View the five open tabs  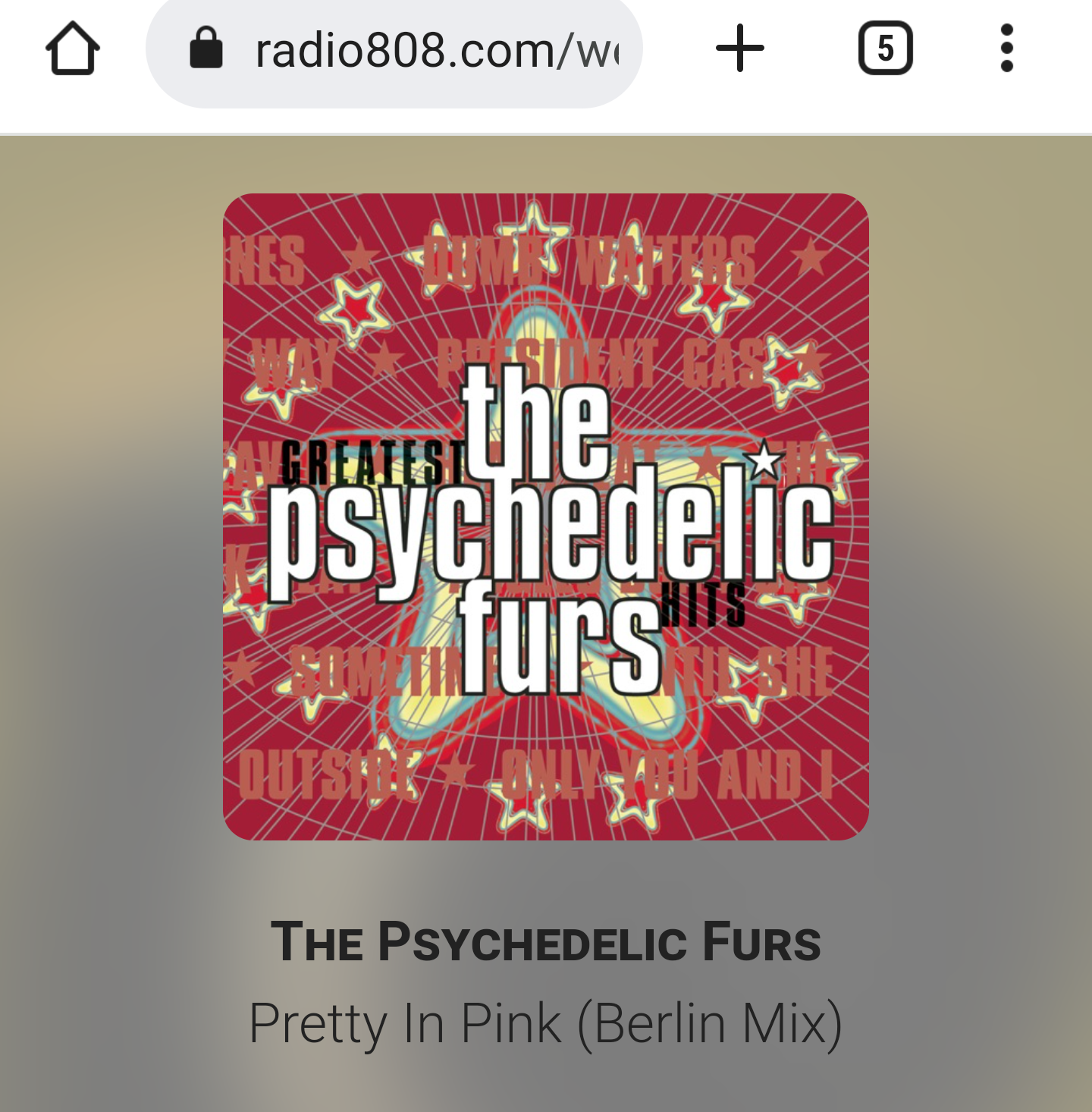[885, 49]
